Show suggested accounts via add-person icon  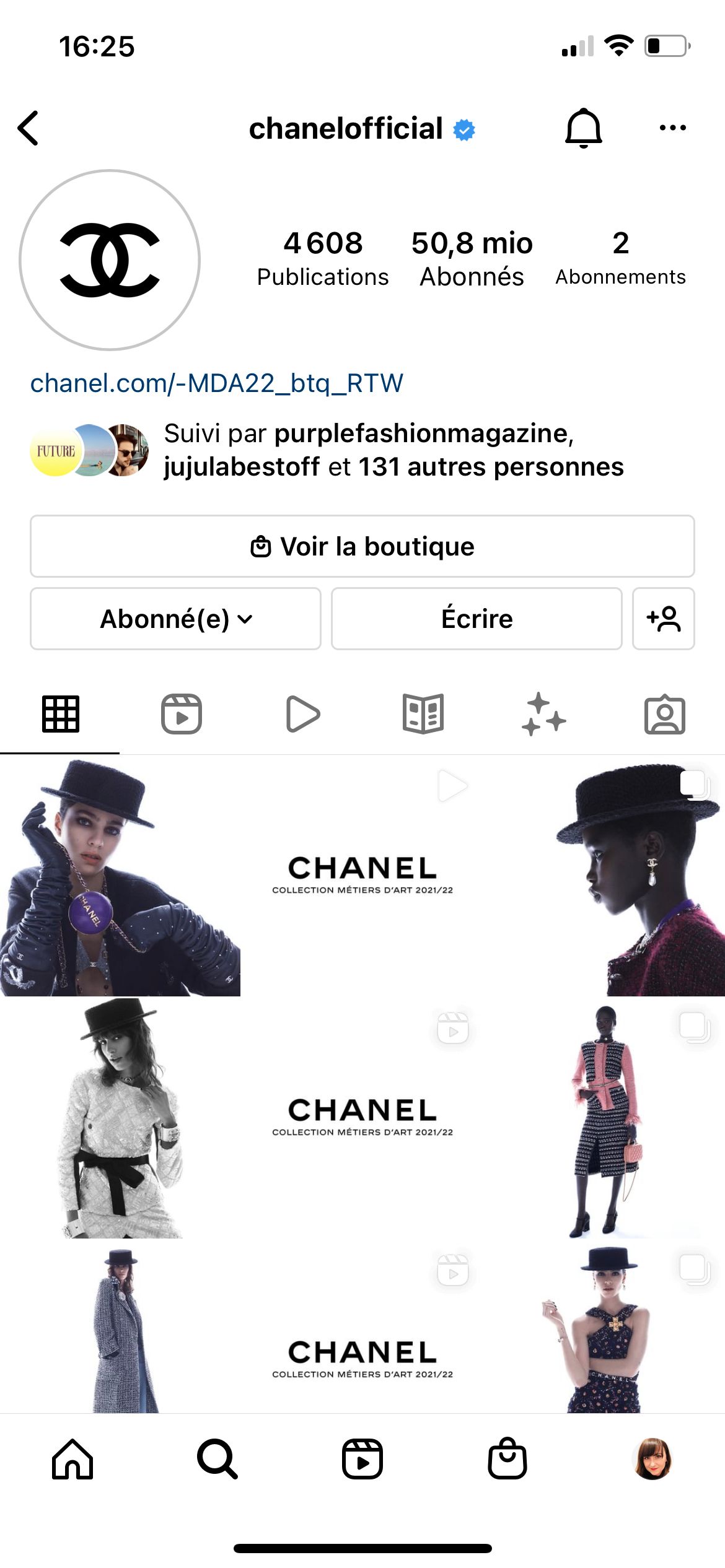(x=663, y=619)
